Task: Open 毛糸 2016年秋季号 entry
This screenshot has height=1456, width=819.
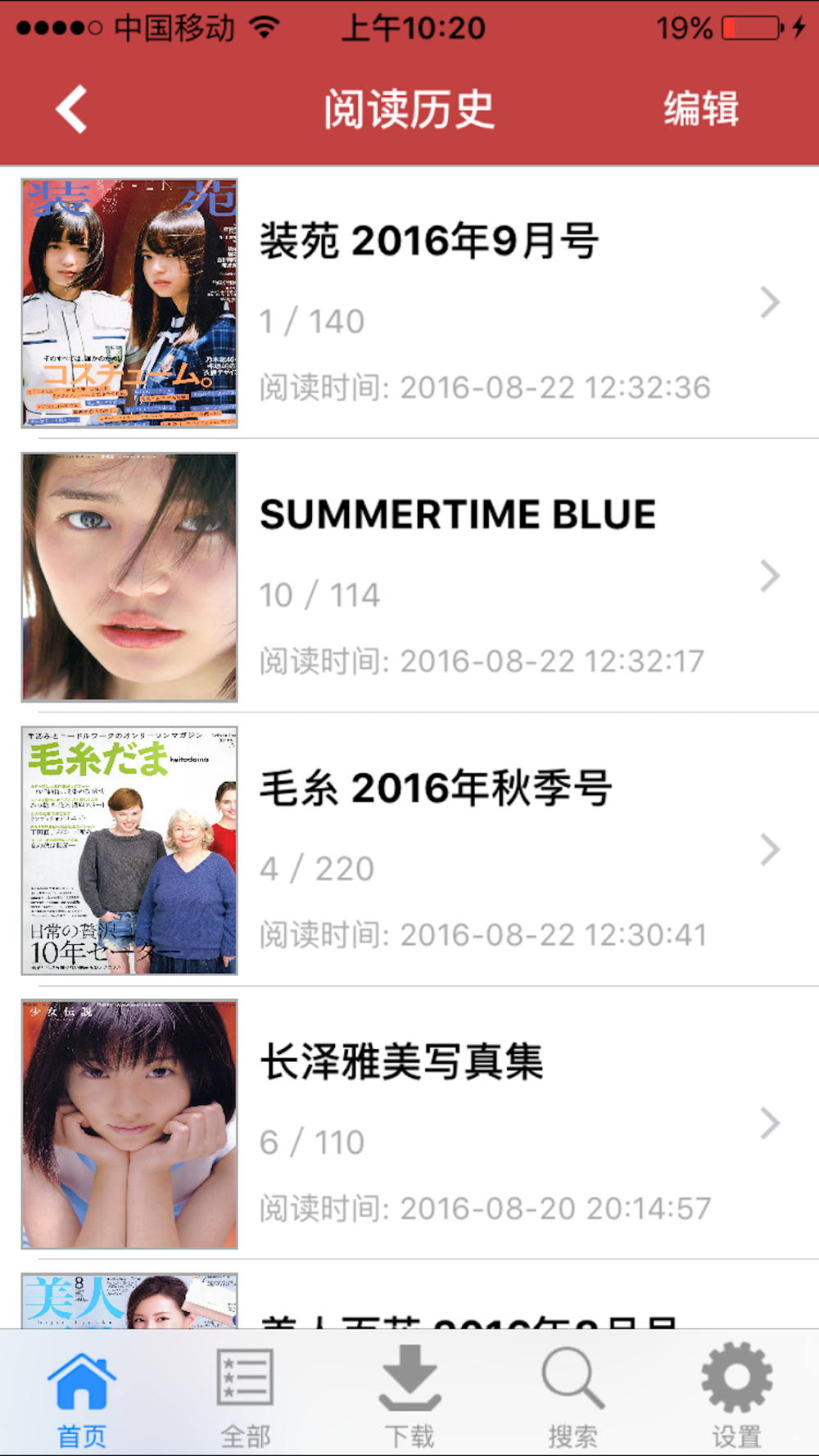Action: (x=409, y=850)
